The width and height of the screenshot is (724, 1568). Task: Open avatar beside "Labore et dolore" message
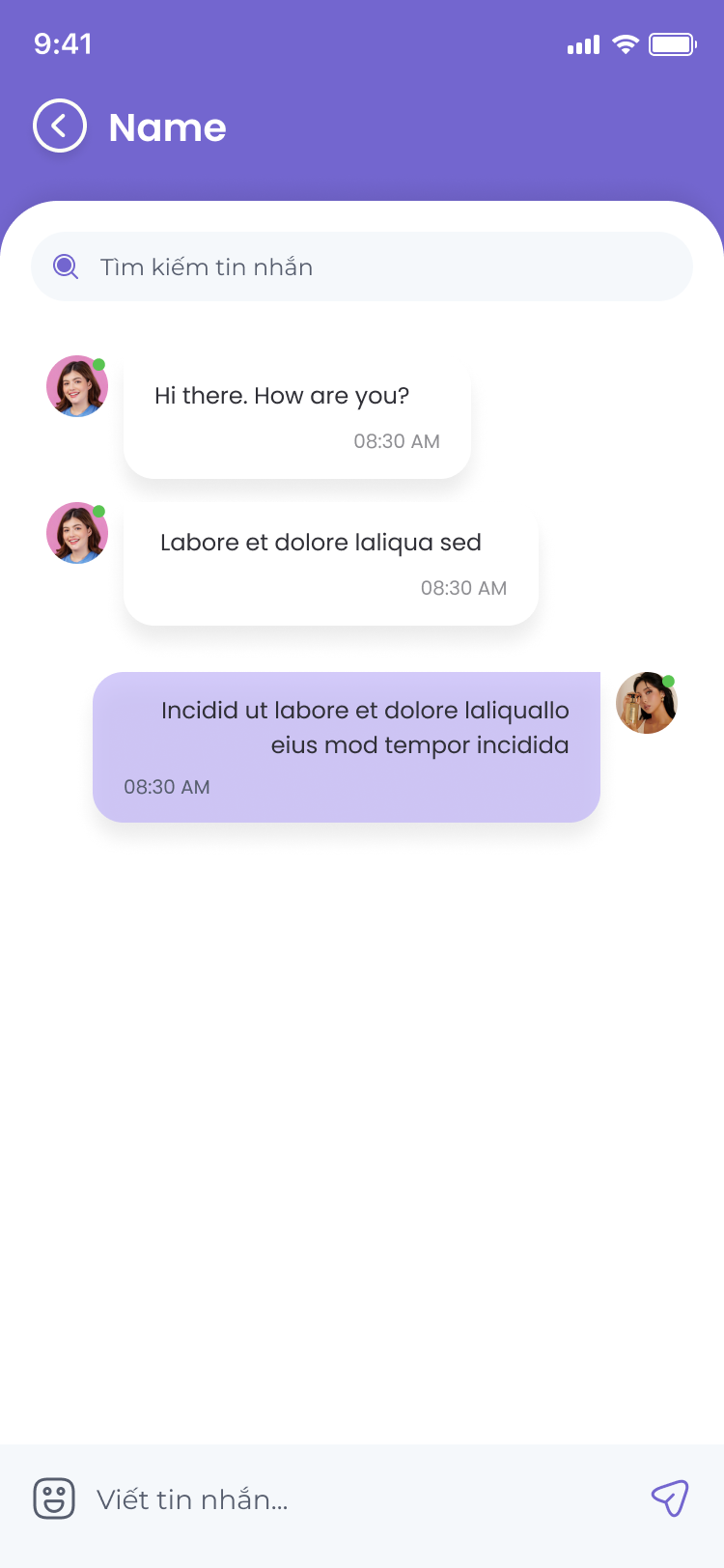(77, 533)
